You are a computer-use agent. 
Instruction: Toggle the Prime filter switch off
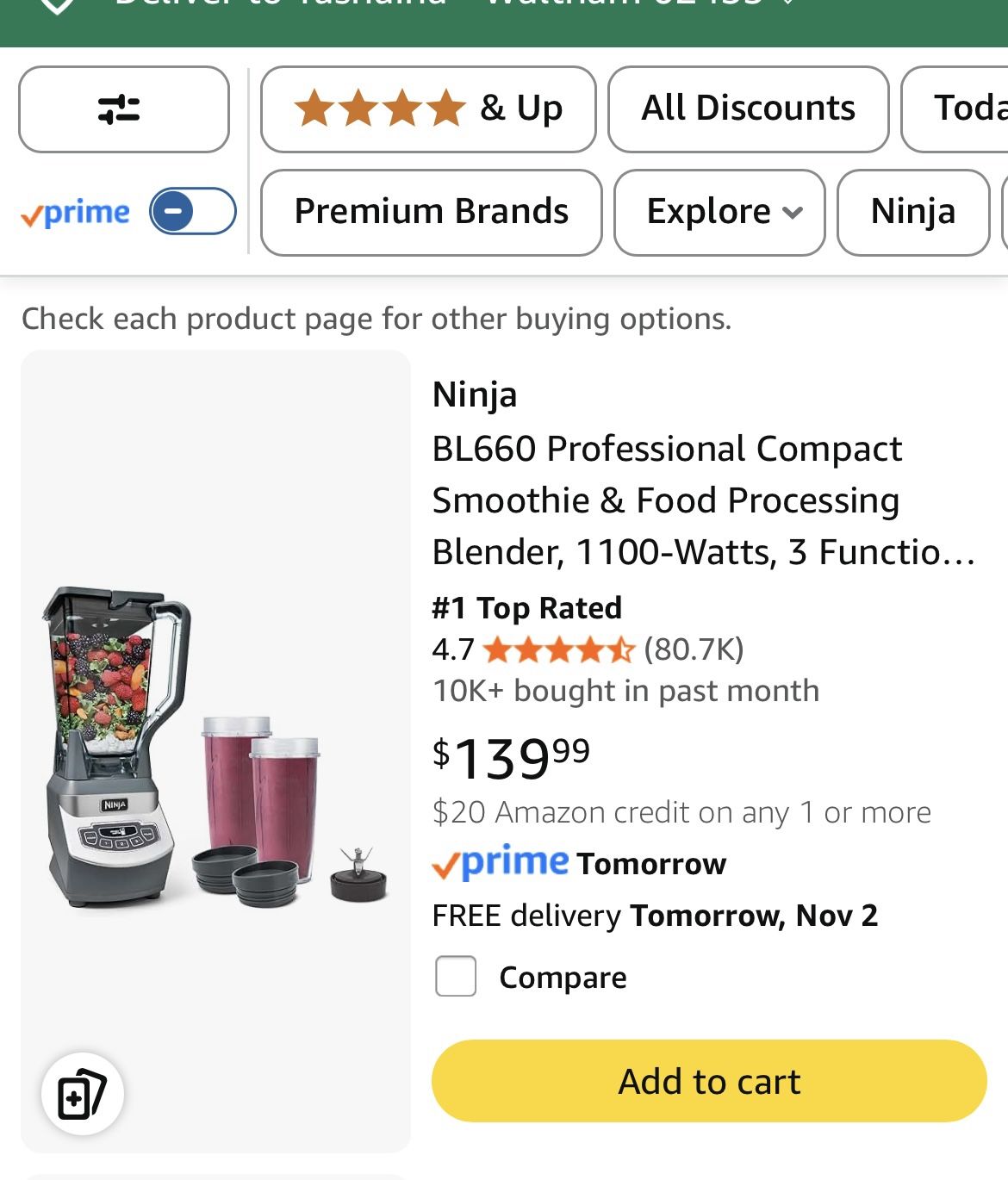click(x=193, y=211)
